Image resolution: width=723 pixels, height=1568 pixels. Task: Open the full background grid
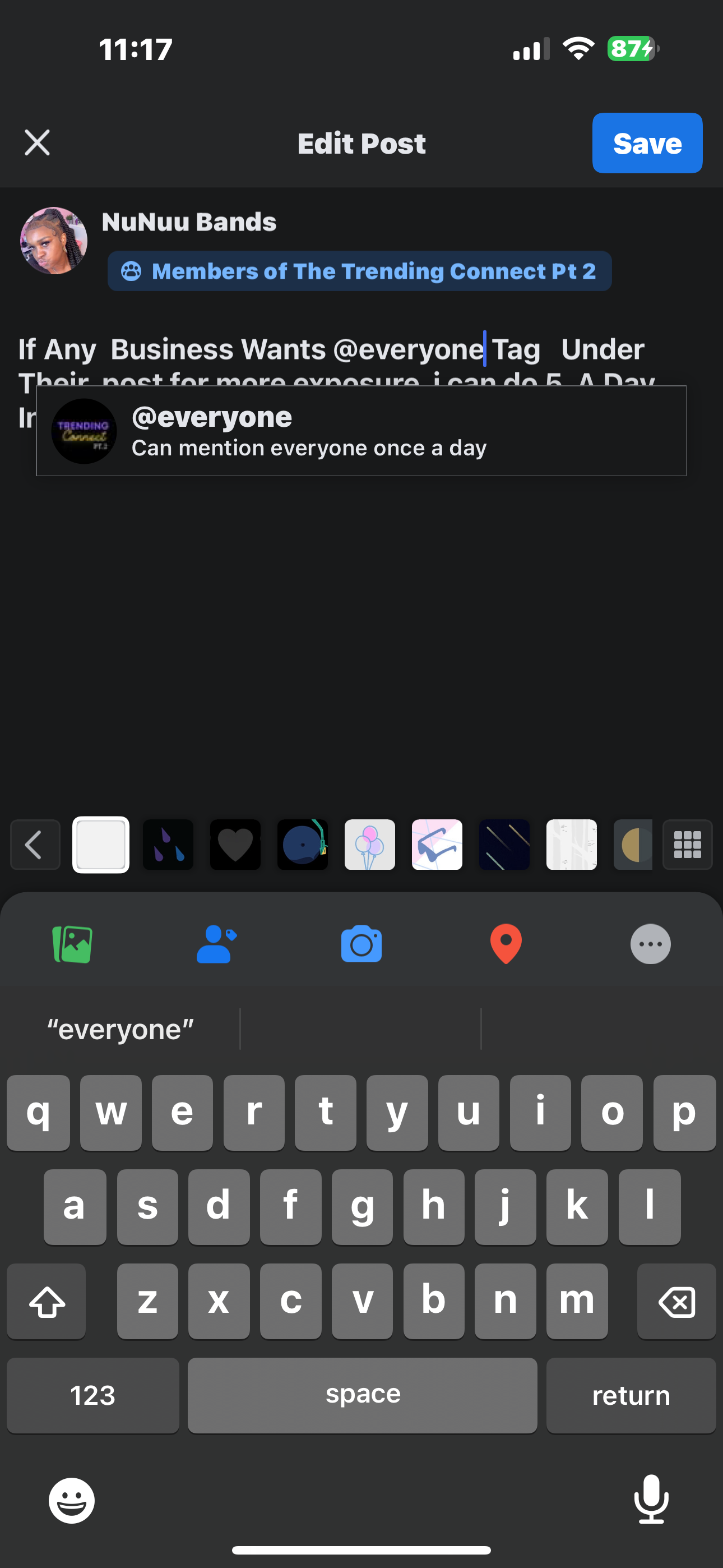tap(687, 845)
